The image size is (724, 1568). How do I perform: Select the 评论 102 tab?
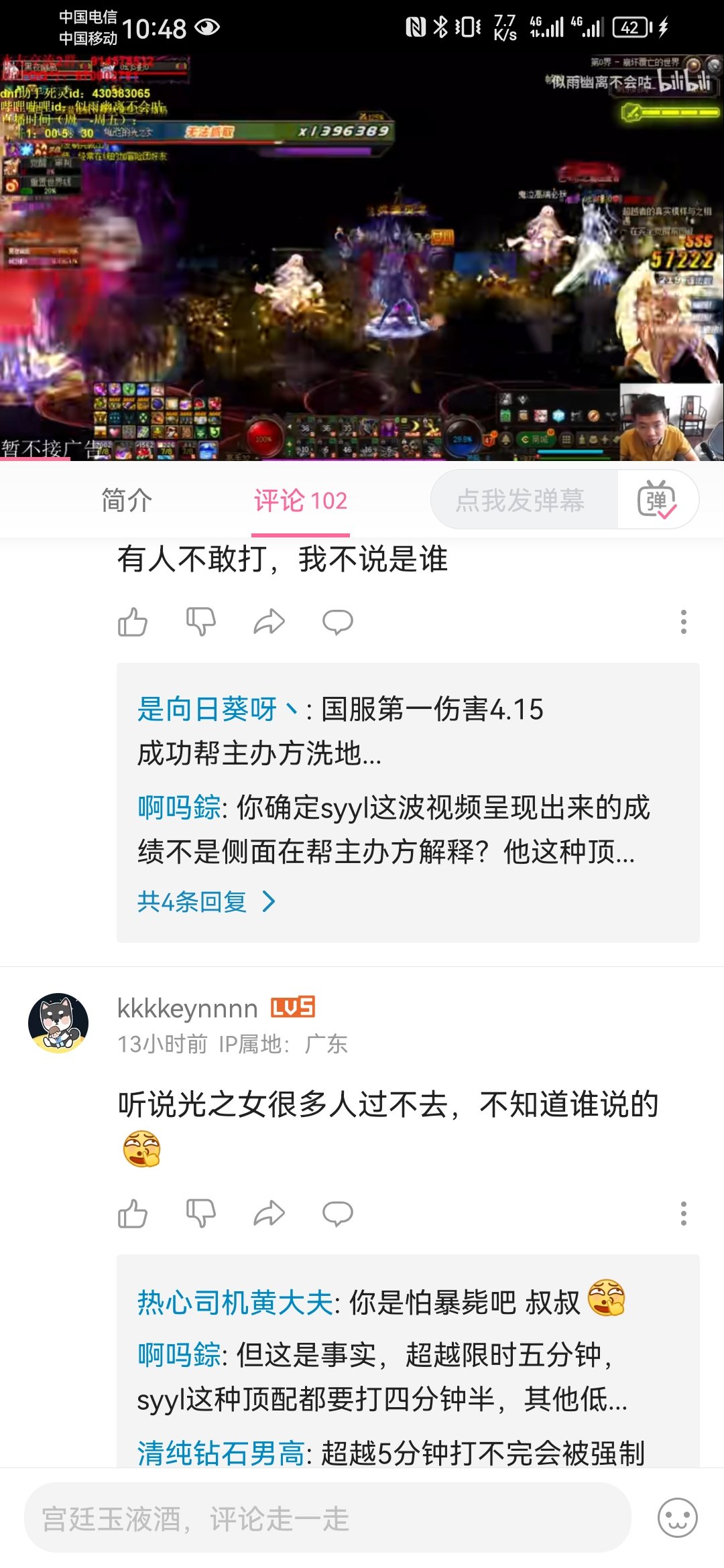coord(300,501)
